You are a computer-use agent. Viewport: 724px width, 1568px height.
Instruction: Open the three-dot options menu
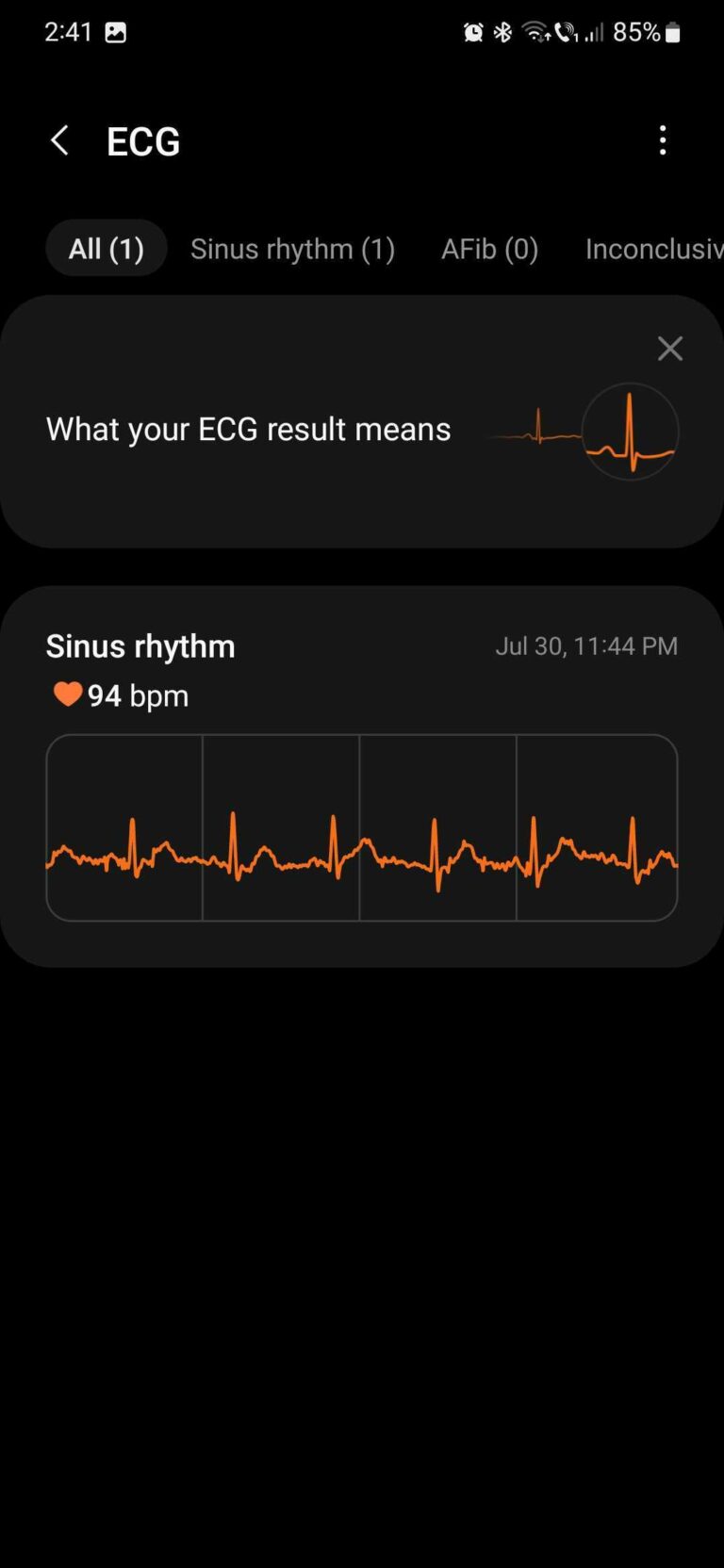pyautogui.click(x=663, y=139)
